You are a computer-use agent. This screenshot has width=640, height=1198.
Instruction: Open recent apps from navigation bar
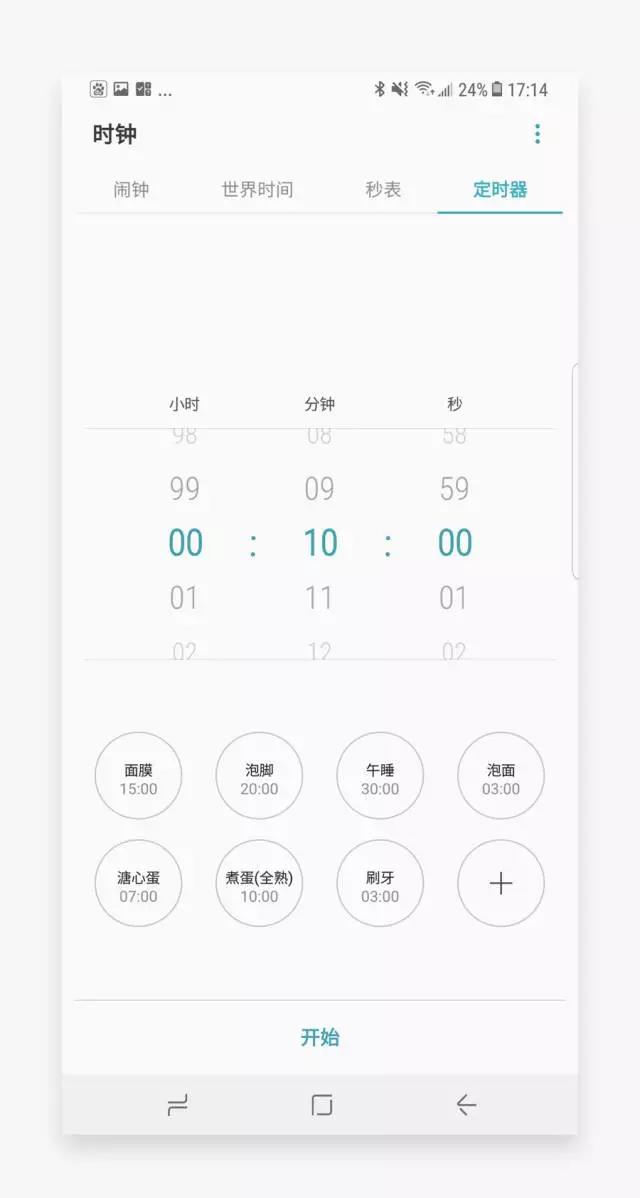177,1104
